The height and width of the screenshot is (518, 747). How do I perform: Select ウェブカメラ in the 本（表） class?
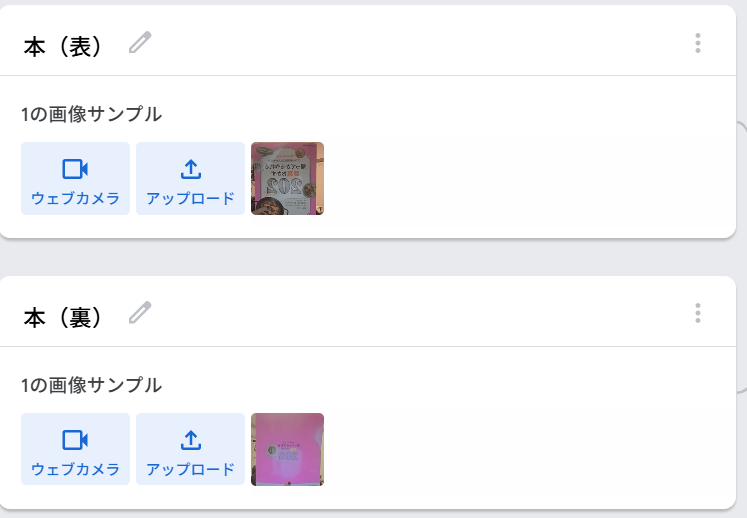tap(75, 178)
